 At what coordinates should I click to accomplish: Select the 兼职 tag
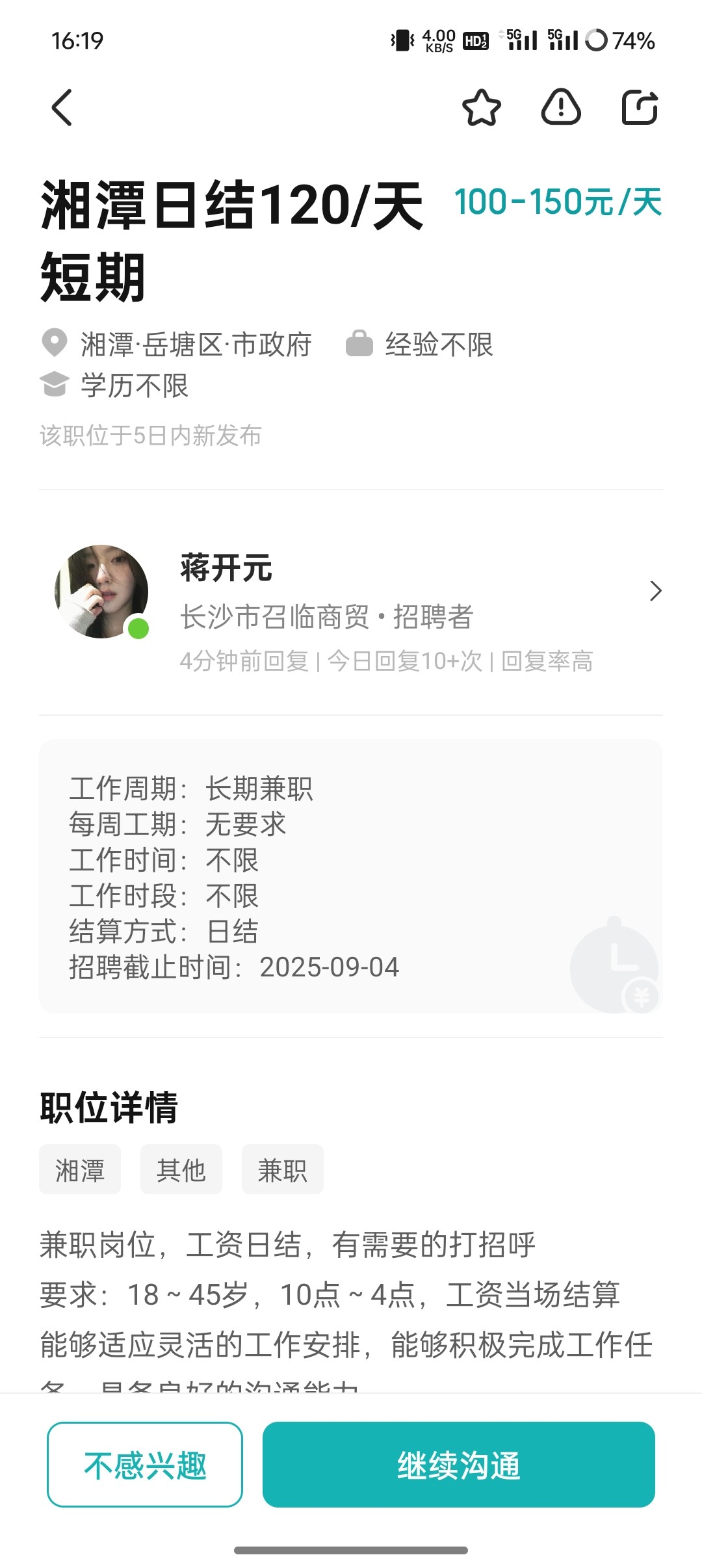[282, 1169]
